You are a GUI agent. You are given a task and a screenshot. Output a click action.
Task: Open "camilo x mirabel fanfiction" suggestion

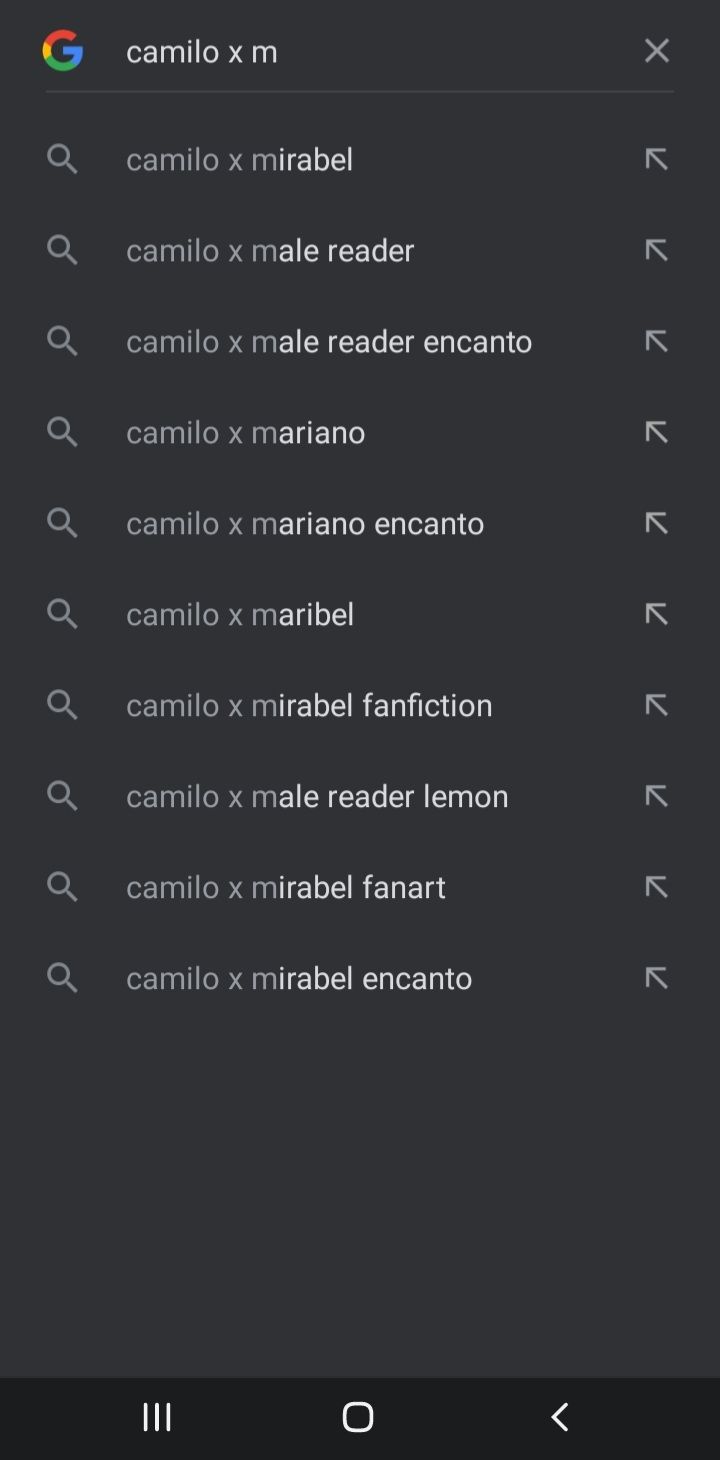[330, 705]
